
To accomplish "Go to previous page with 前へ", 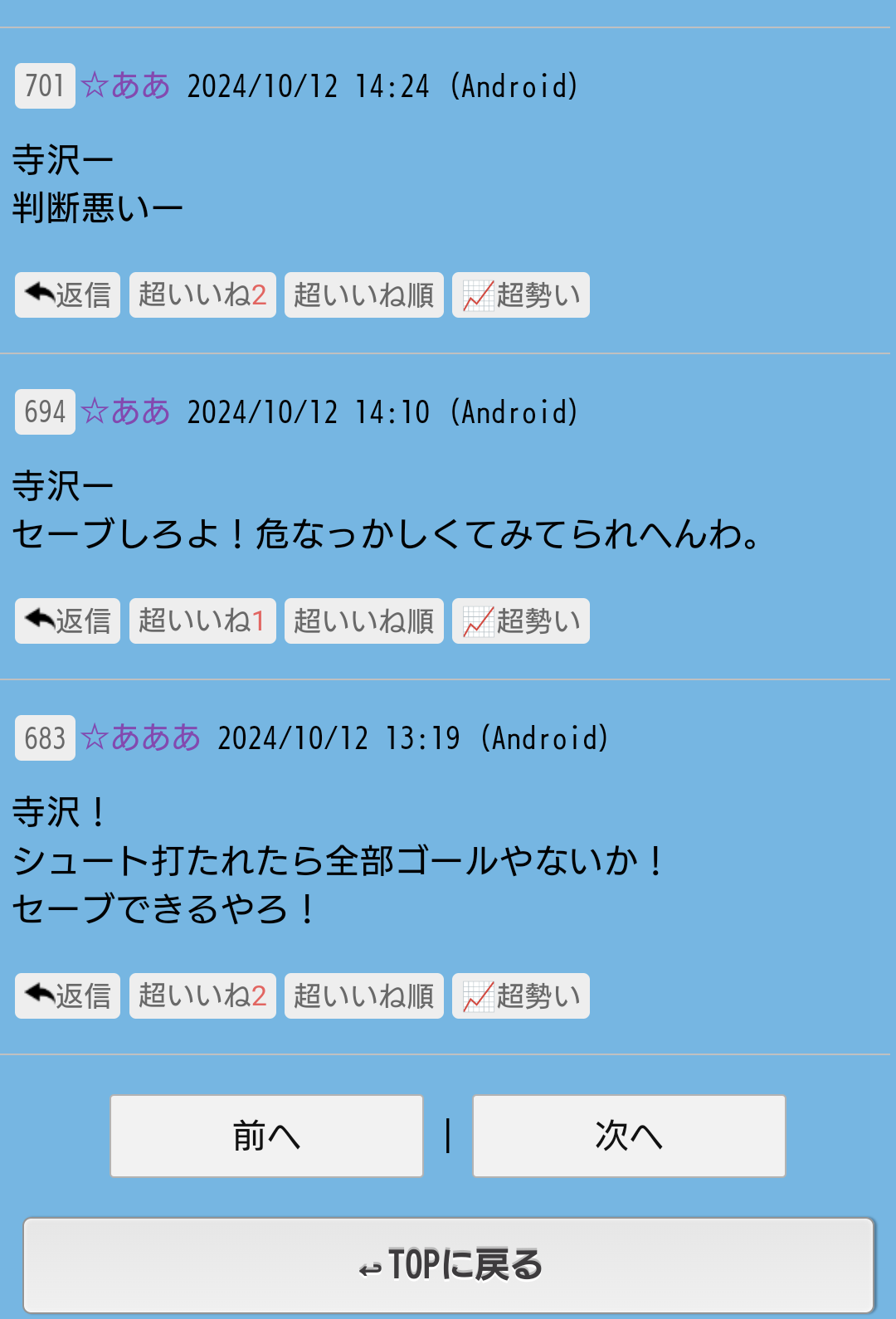I will 266,1136.
